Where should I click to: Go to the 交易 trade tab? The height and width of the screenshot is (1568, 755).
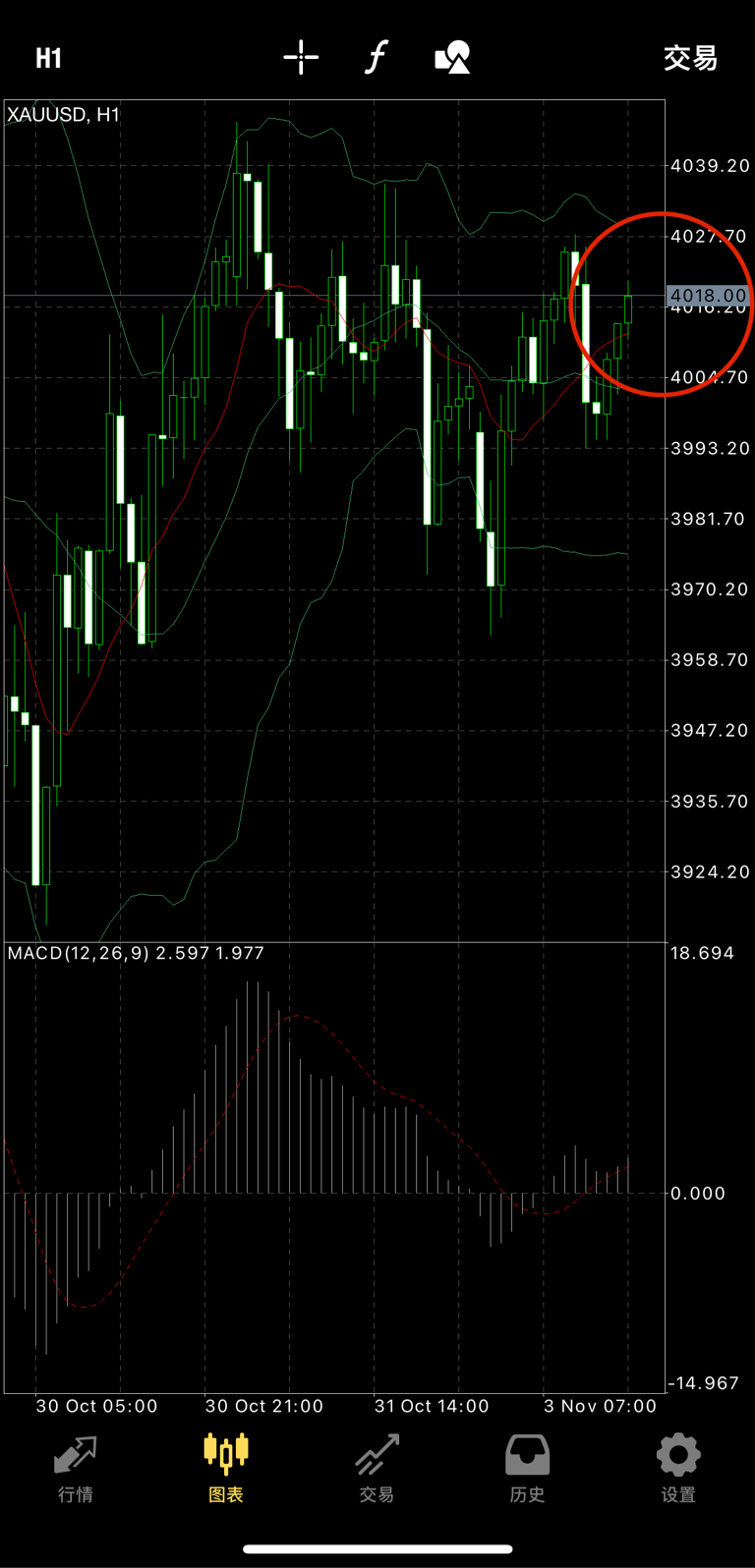pos(377,1468)
